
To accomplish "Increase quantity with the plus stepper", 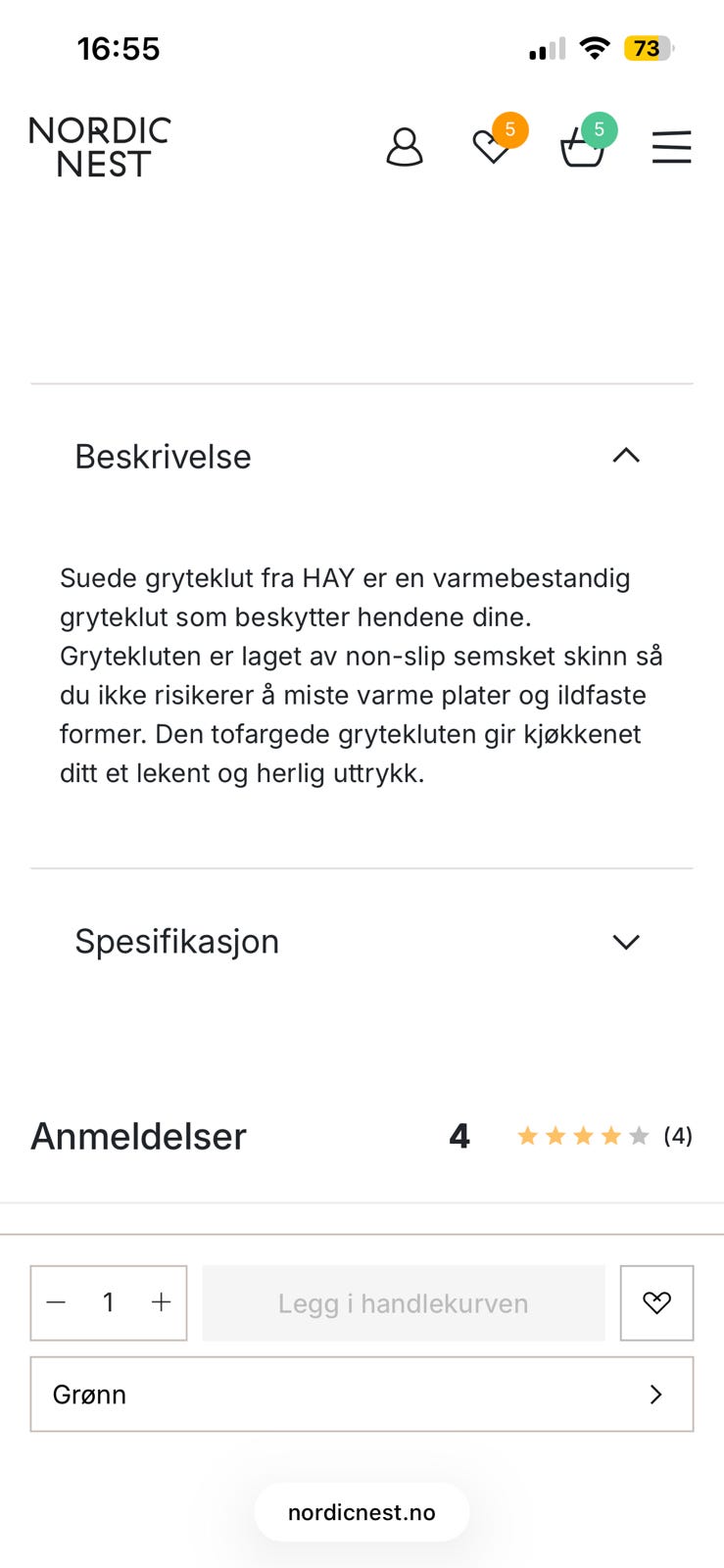I will [161, 1302].
